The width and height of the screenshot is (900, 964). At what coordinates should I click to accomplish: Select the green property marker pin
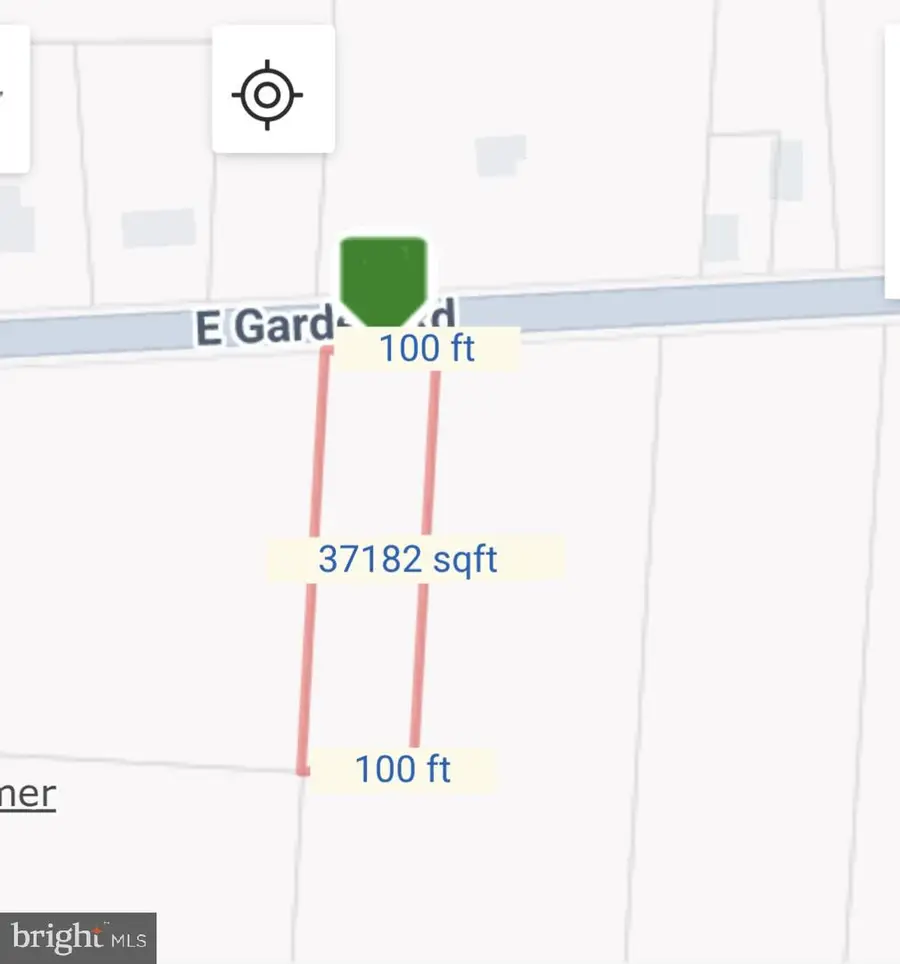pyautogui.click(x=384, y=276)
